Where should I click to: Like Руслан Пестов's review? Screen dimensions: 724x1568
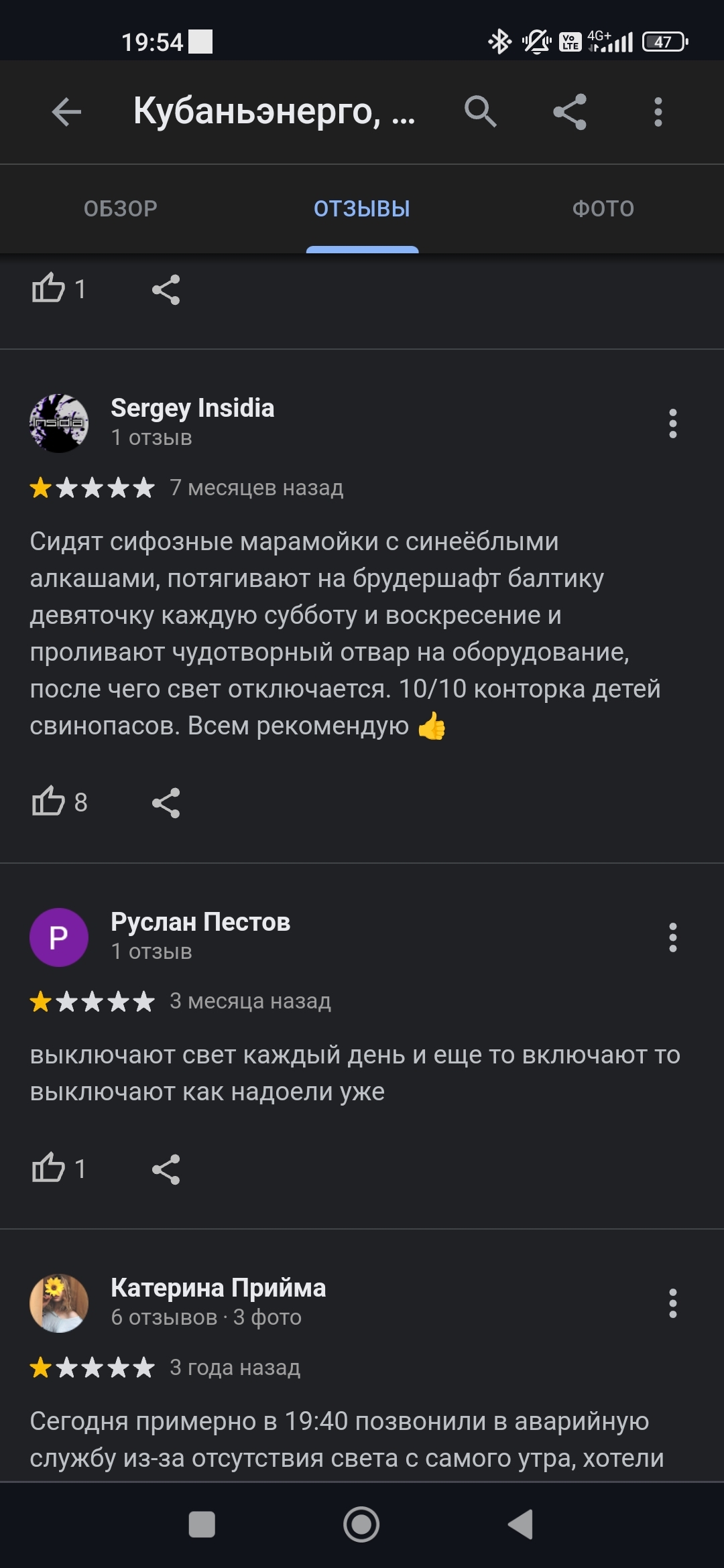click(x=50, y=1169)
